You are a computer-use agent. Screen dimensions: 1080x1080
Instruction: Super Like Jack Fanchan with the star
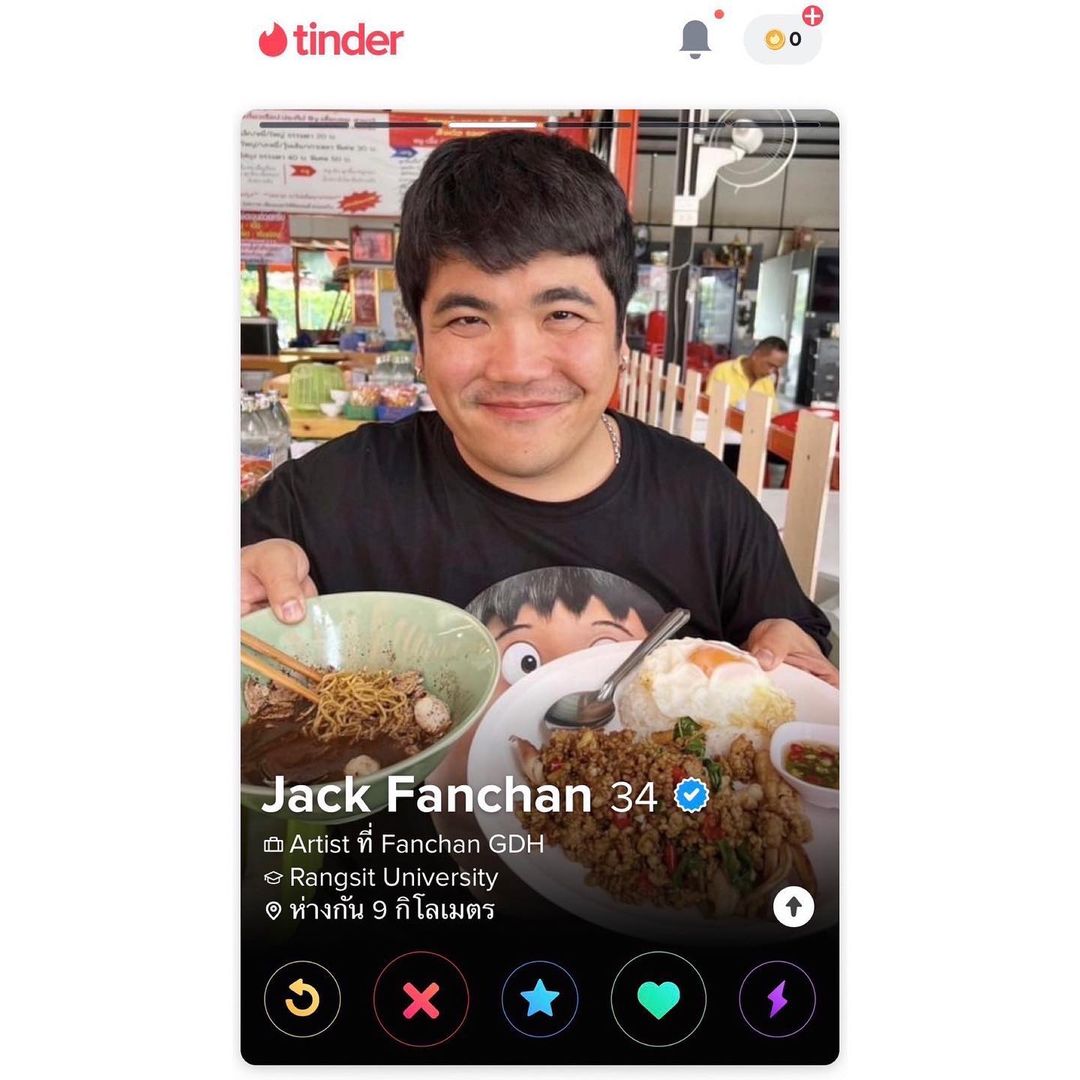coord(540,998)
